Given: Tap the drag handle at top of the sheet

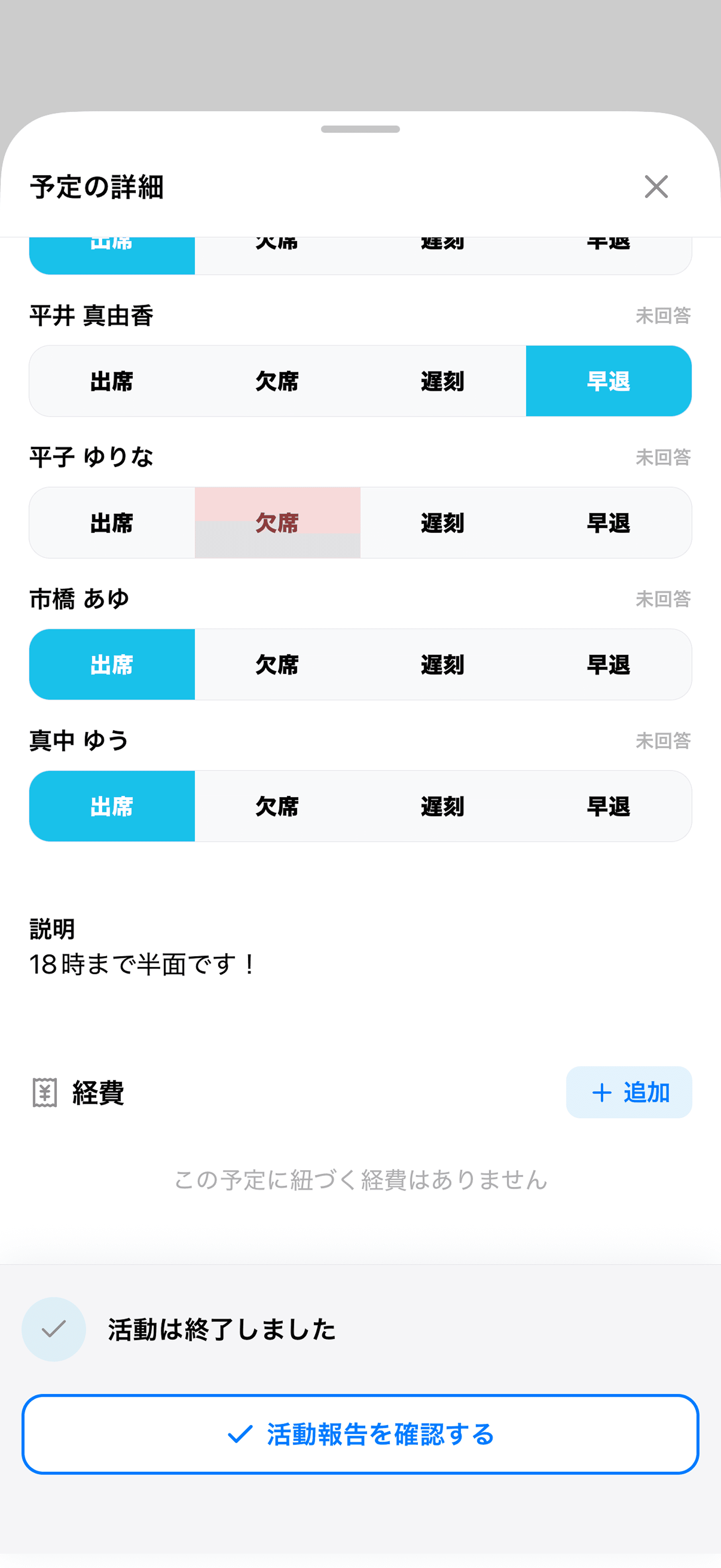Looking at the screenshot, I should (x=360, y=128).
